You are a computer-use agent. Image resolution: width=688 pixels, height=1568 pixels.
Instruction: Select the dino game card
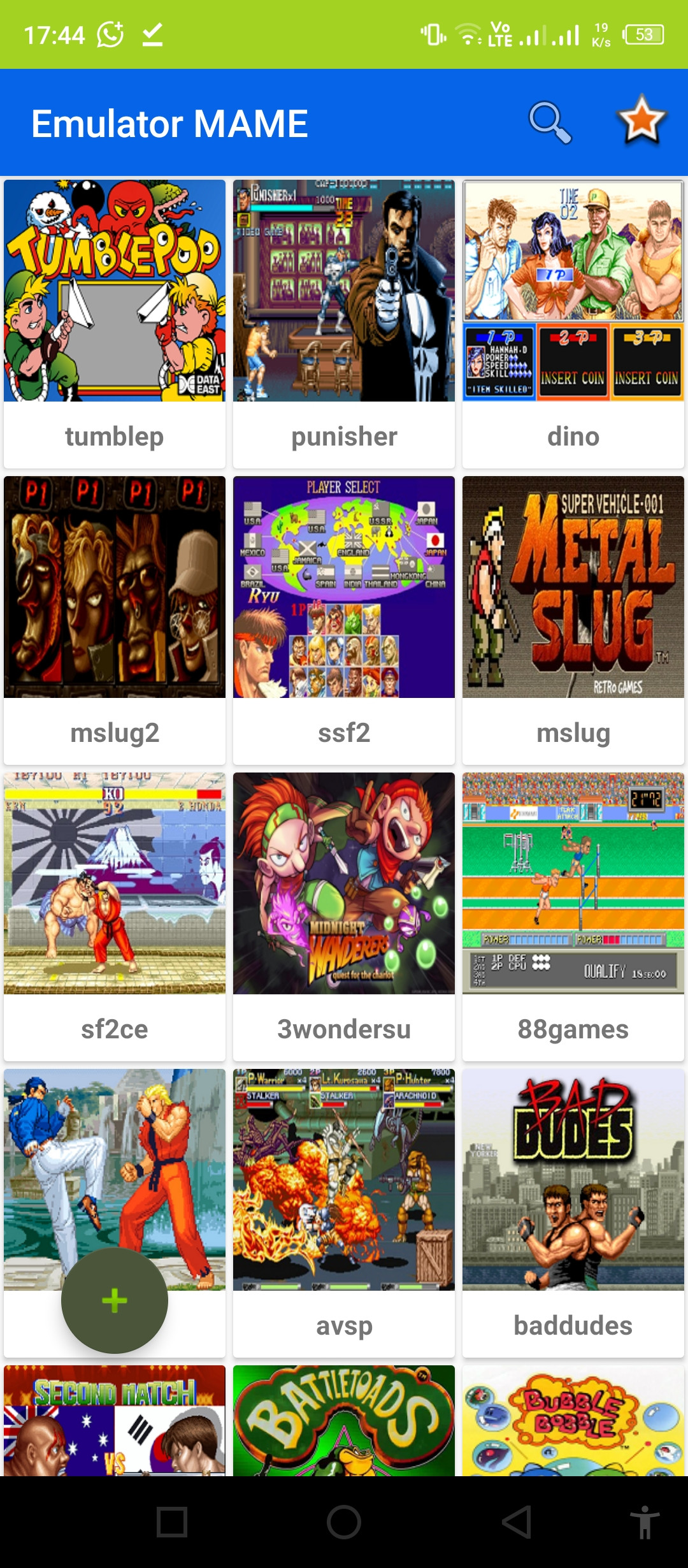tap(573, 323)
